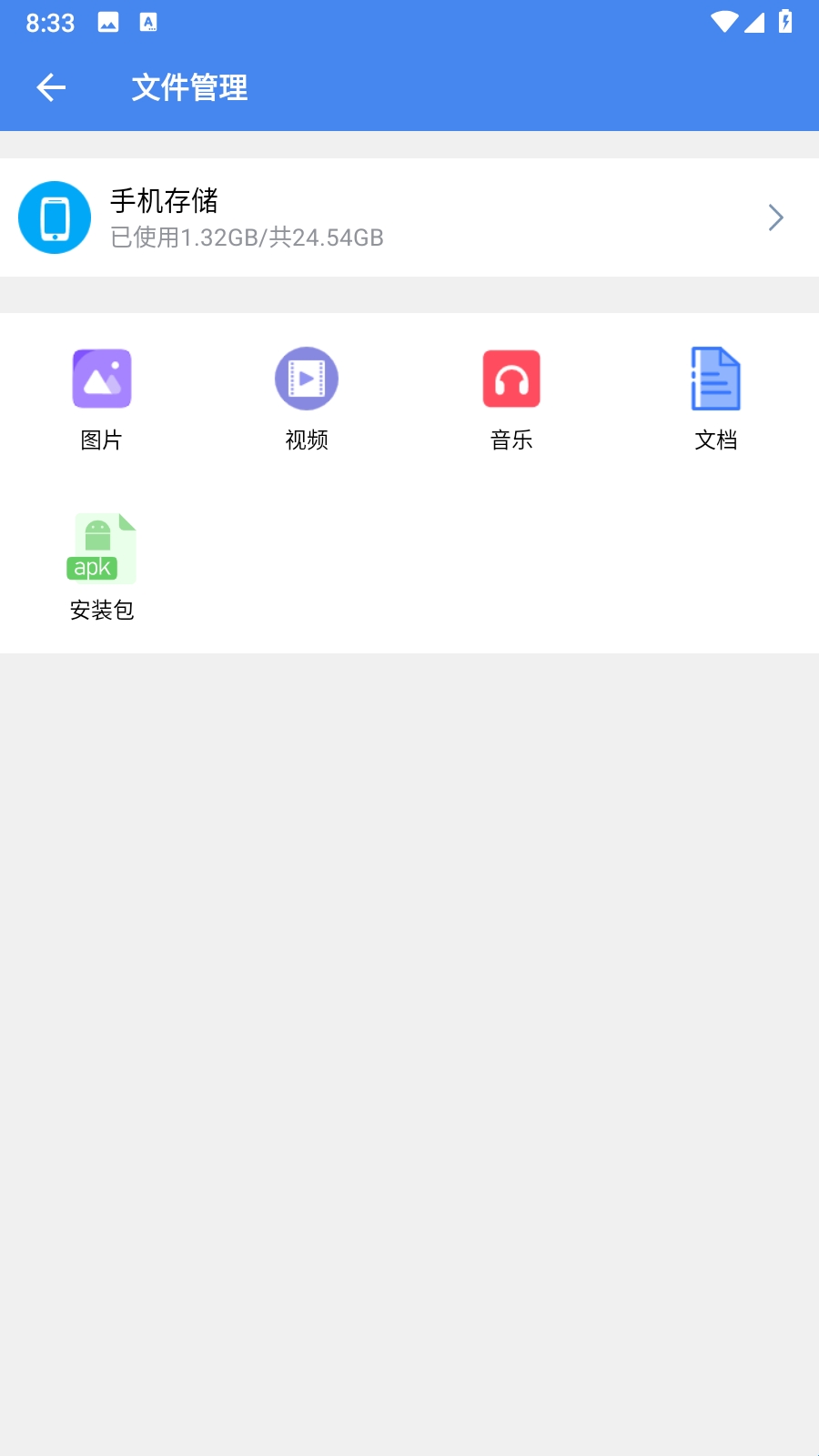The image size is (819, 1456).
Task: Open the 安装包 apk packages category
Action: [x=102, y=568]
